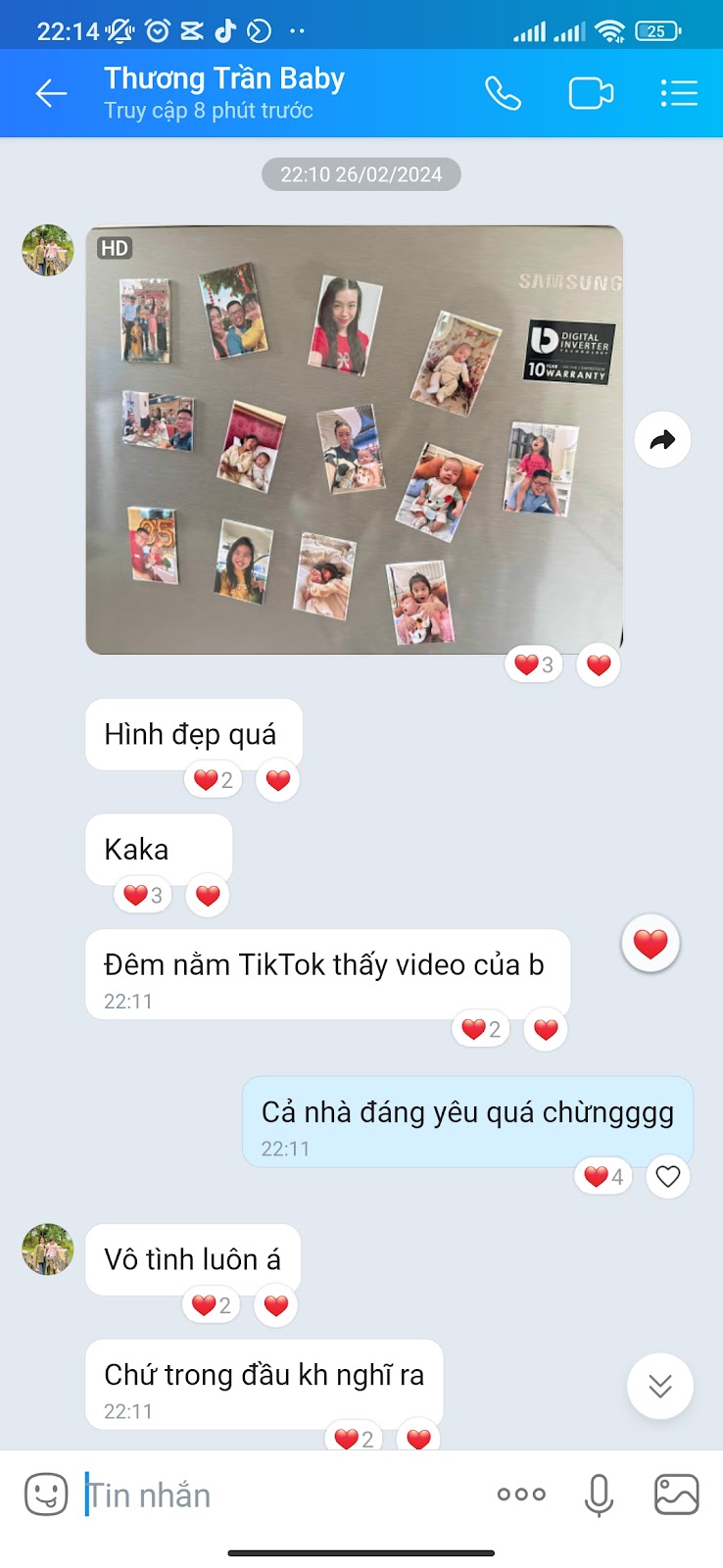Focus the Tin nhắn message field
The image size is (723, 1568).
[x=284, y=1495]
